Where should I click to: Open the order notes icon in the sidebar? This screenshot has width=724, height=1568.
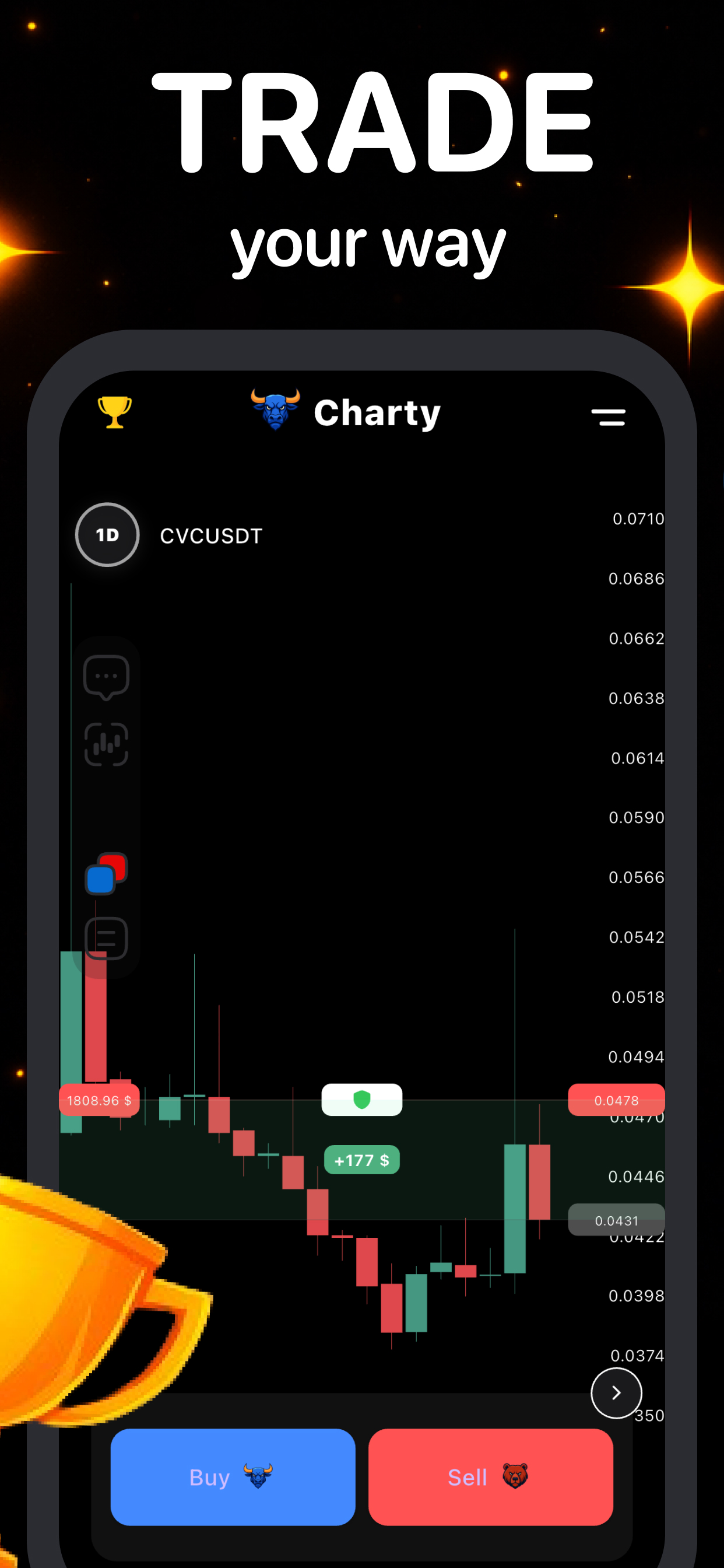point(107,939)
